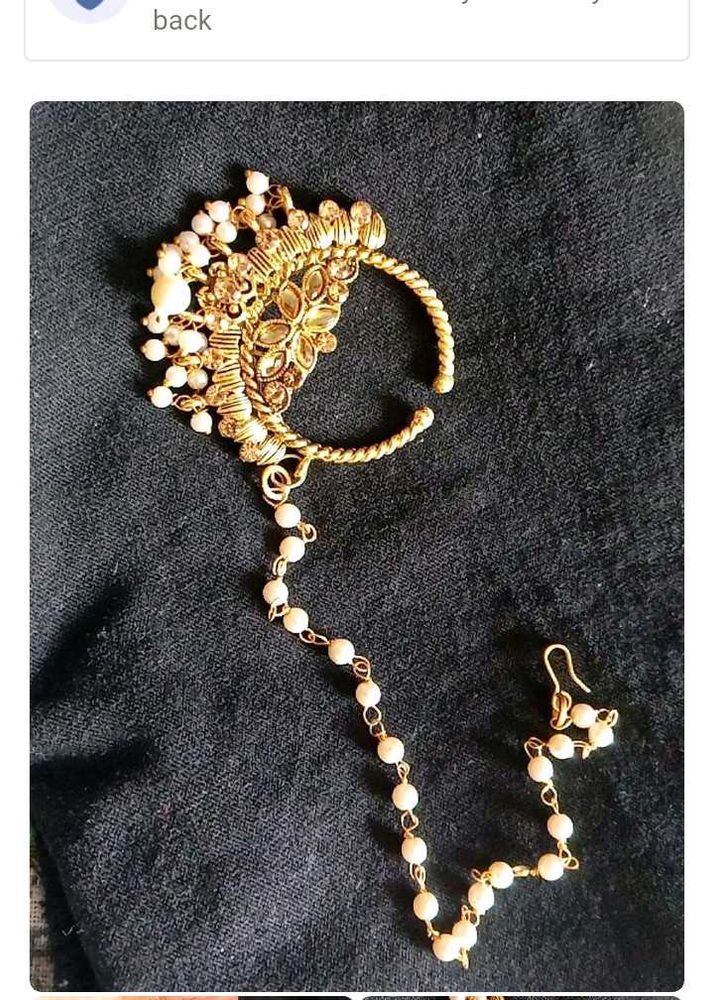Image resolution: width=714 pixels, height=1000 pixels.
Task: Open the nose ring product photo
Action: pyautogui.click(x=357, y=545)
